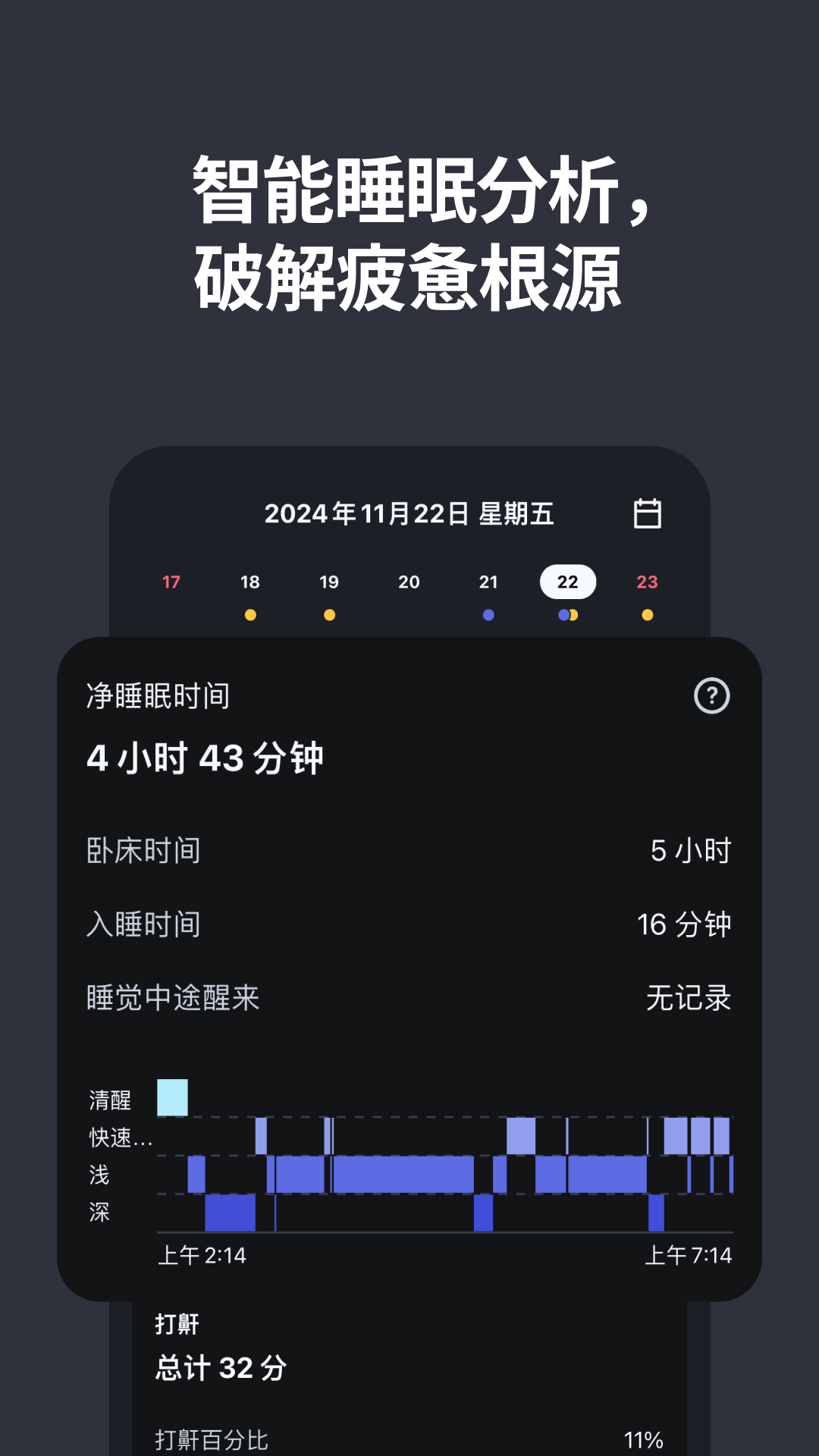819x1456 pixels.
Task: Open the date header 2024年11月22日 星期五
Action: [x=409, y=513]
